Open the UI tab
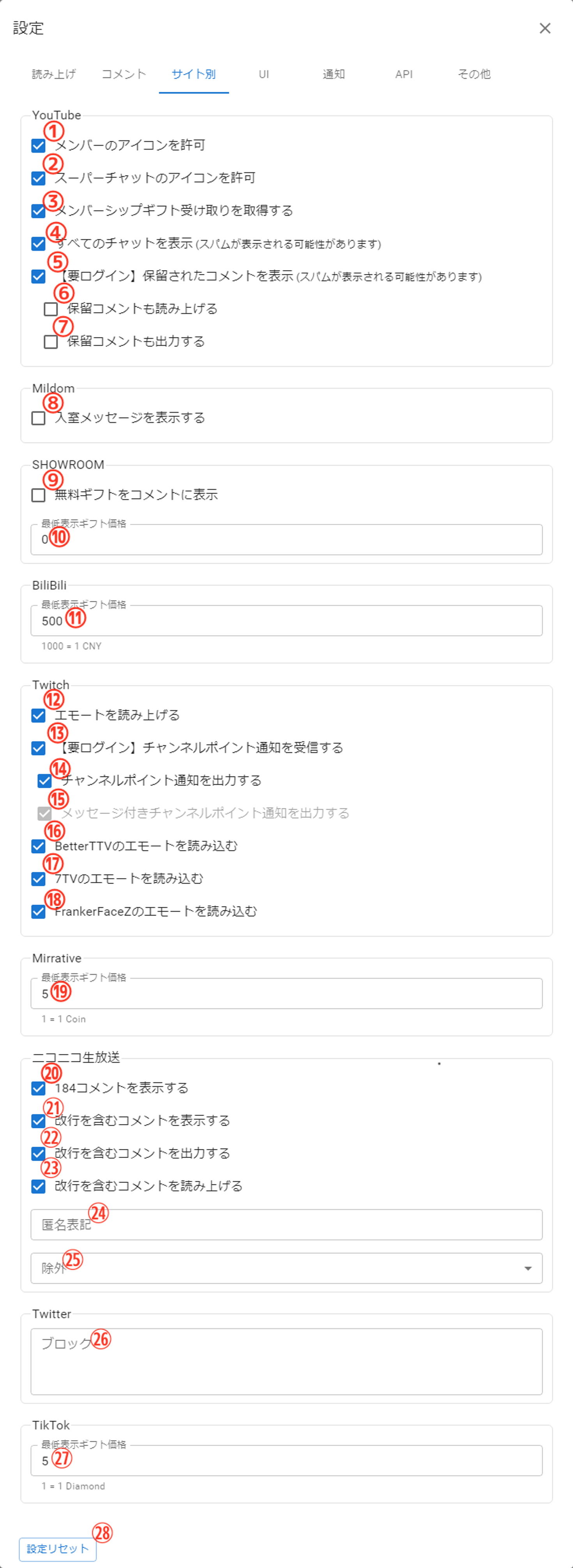The image size is (573, 1568). (264, 74)
